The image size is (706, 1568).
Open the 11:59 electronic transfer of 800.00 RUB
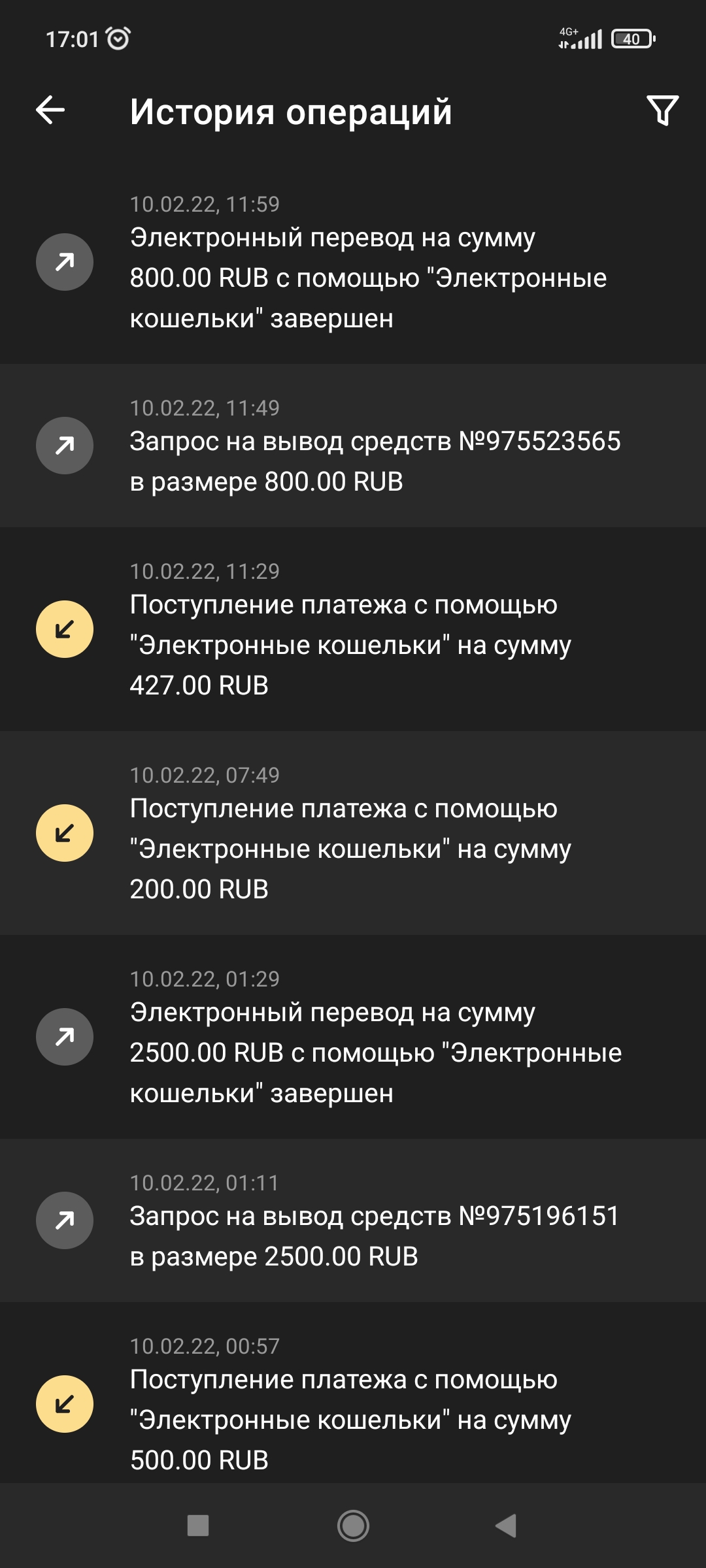point(353,262)
